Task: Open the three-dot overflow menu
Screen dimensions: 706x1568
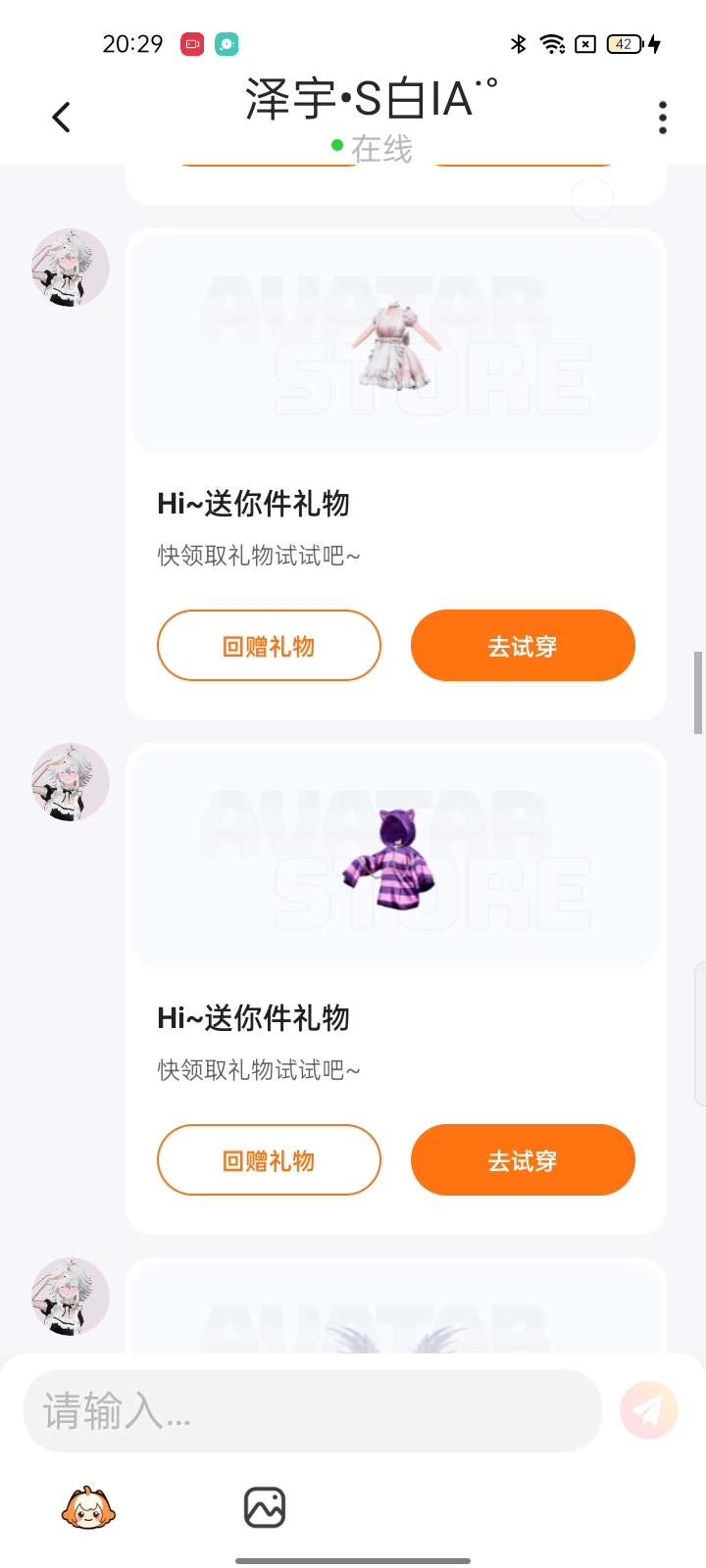Action: click(x=663, y=118)
